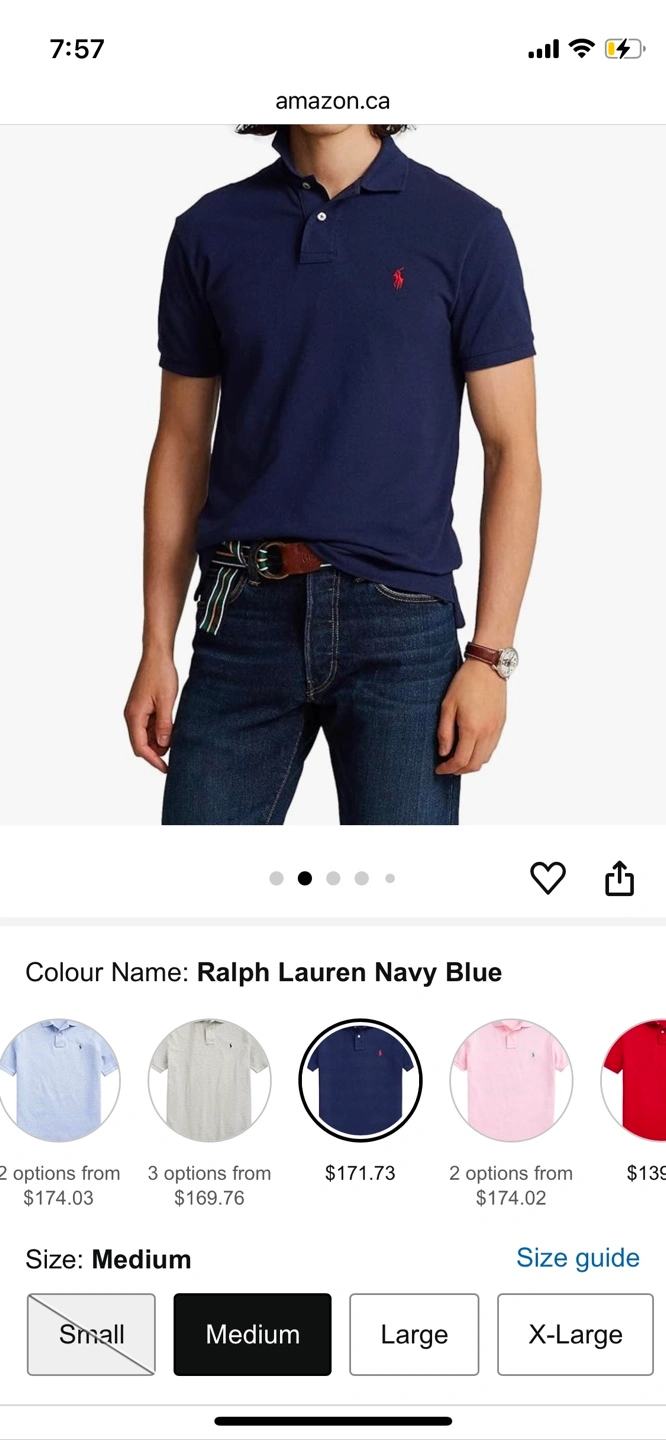Screen dimensions: 666x1440
Task: Select the light blue polo colour swatch
Action: (59, 1080)
